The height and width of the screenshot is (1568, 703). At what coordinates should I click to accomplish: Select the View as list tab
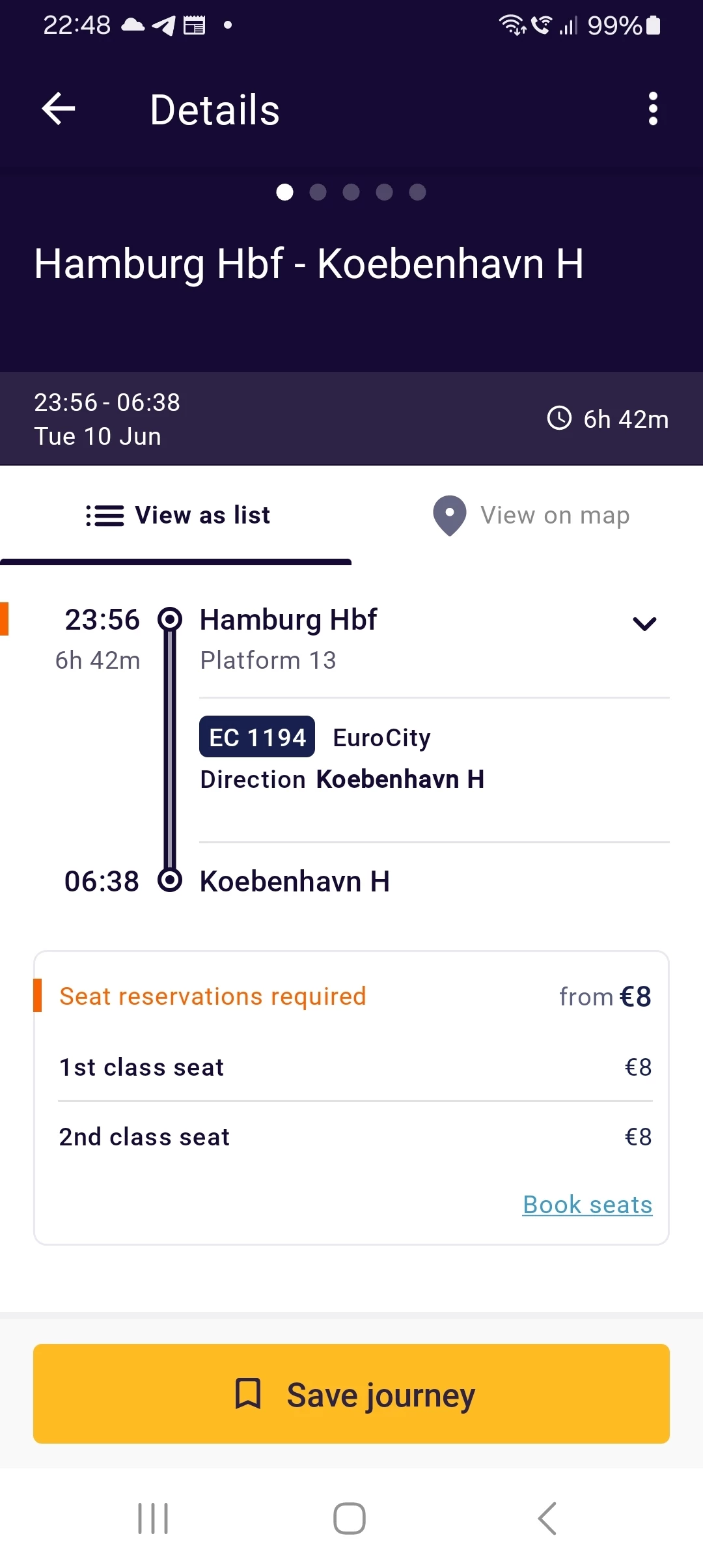tap(176, 515)
